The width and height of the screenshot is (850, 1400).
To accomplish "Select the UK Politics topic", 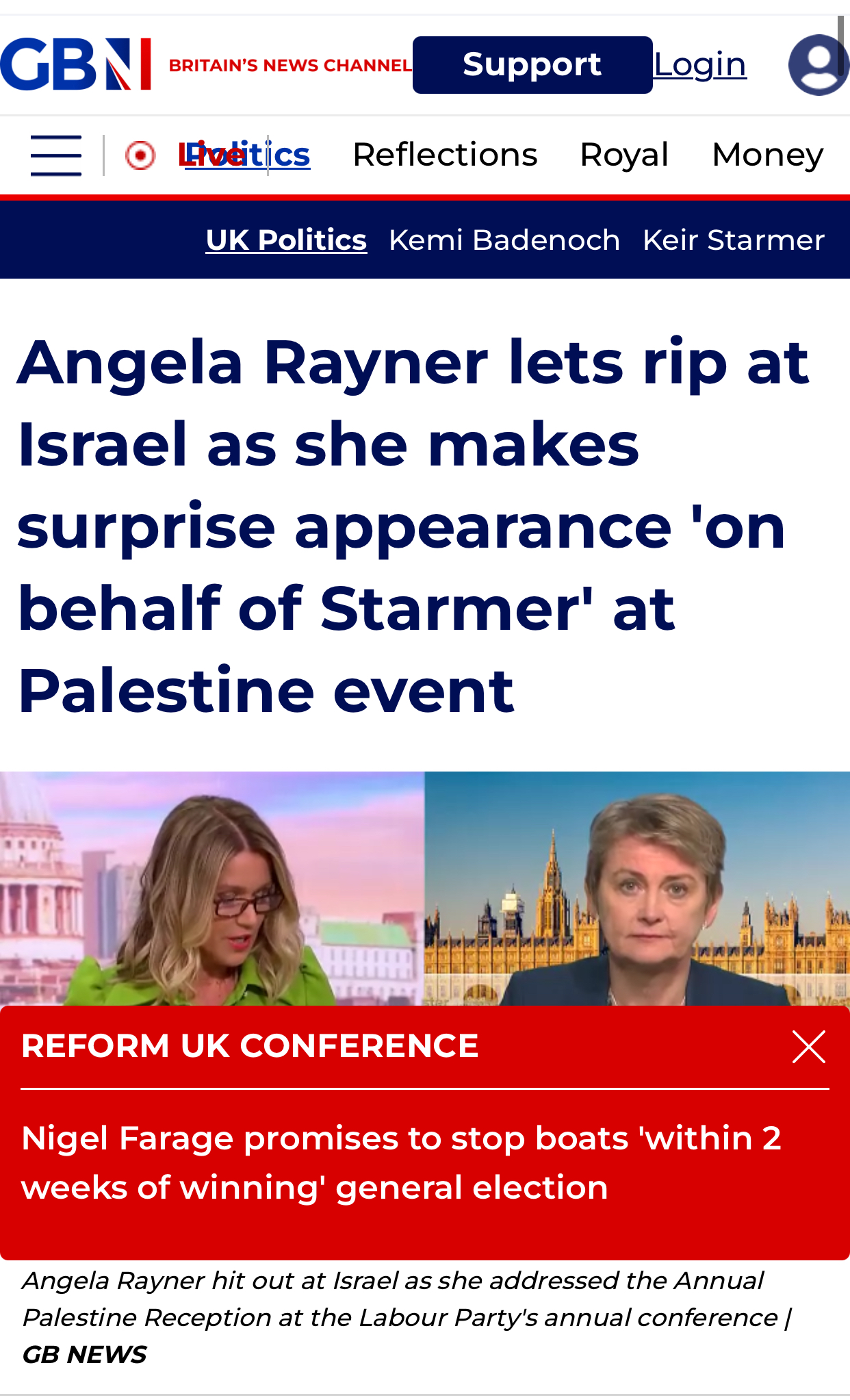I will point(286,240).
